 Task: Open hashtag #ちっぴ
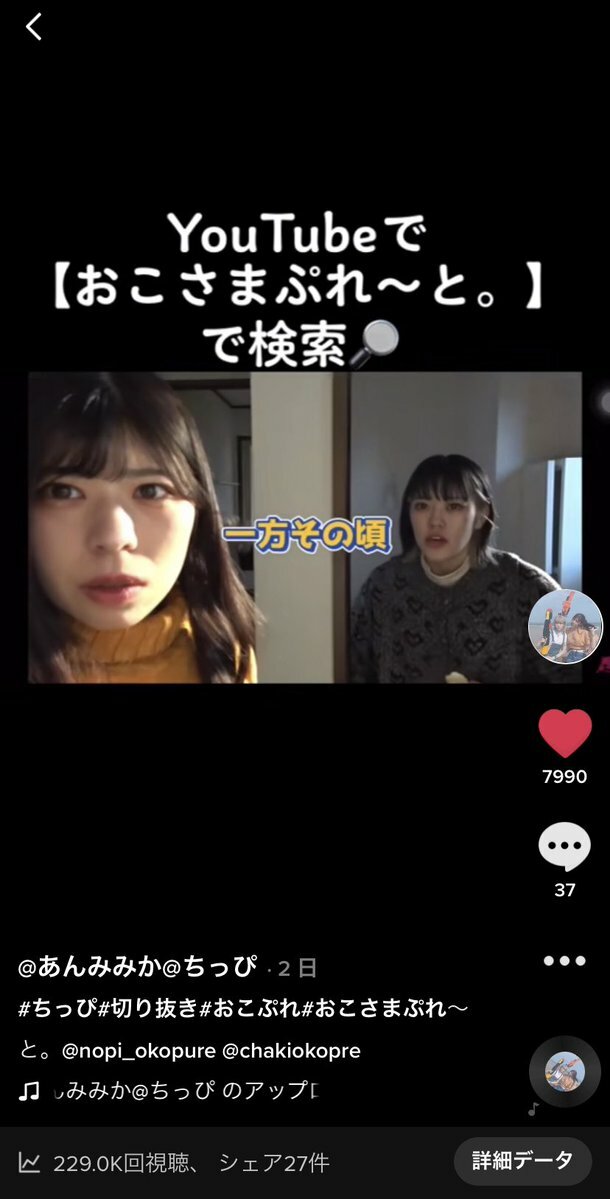56,1009
